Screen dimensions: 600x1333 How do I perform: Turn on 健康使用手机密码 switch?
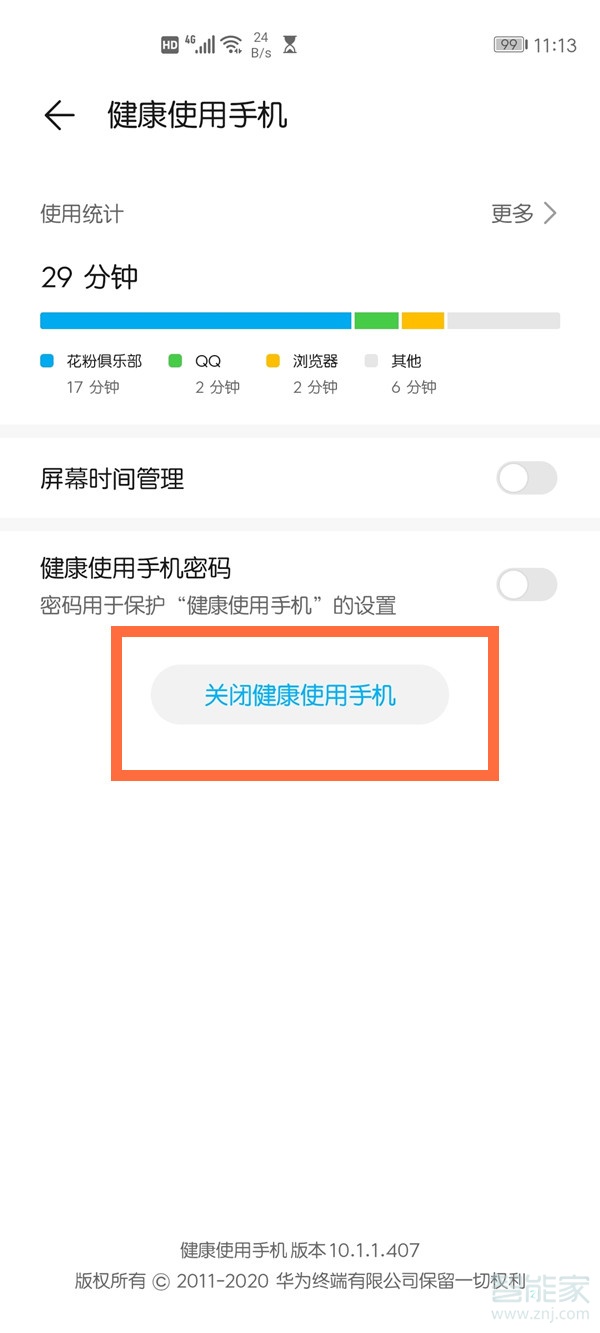(526, 585)
